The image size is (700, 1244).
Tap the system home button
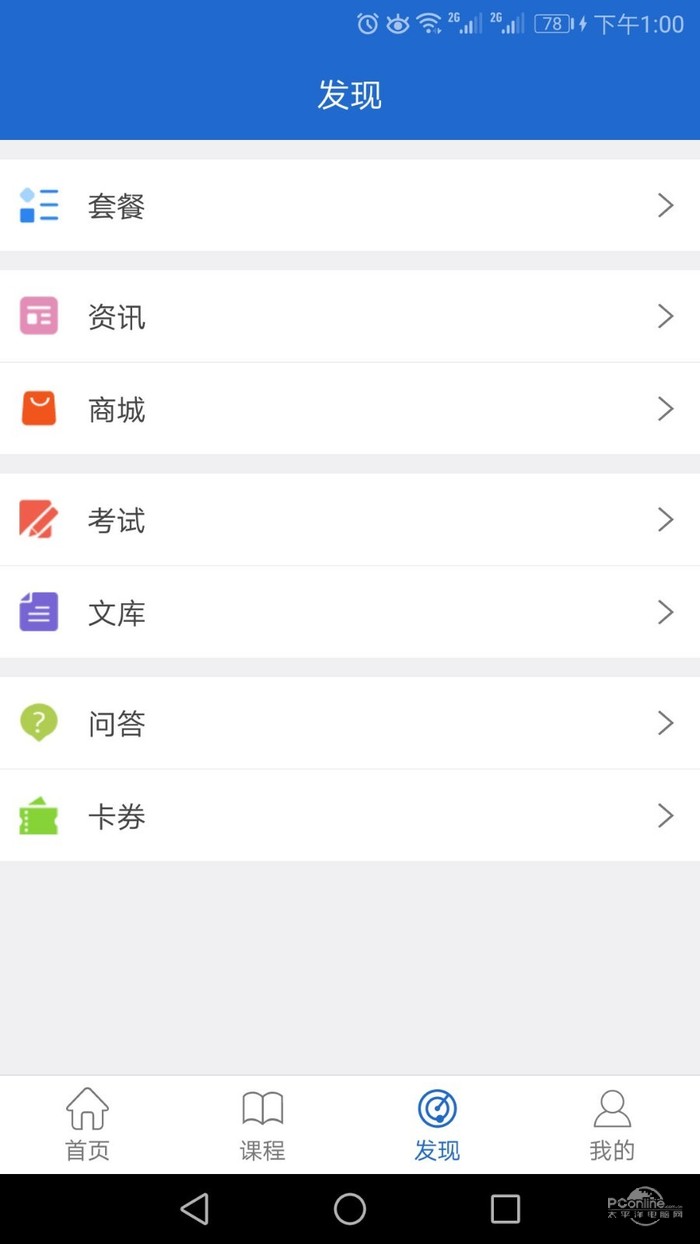[350, 1209]
